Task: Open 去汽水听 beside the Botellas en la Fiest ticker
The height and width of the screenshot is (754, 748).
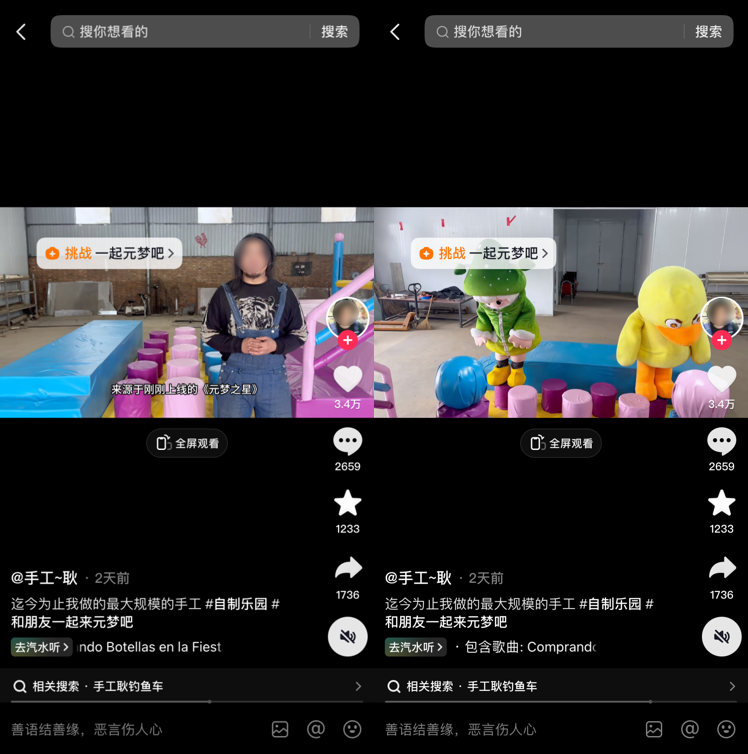Action: click(41, 647)
